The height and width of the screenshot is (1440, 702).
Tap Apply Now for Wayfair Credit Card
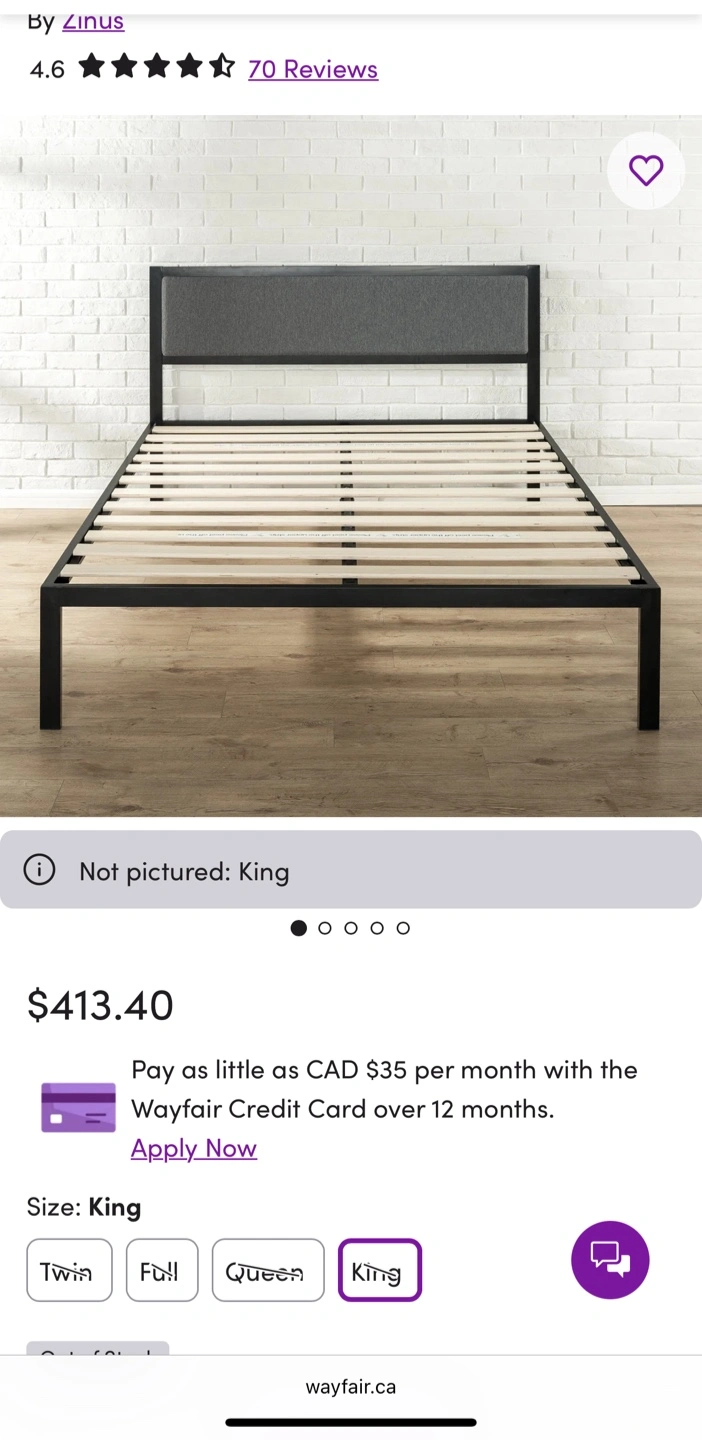[194, 1148]
